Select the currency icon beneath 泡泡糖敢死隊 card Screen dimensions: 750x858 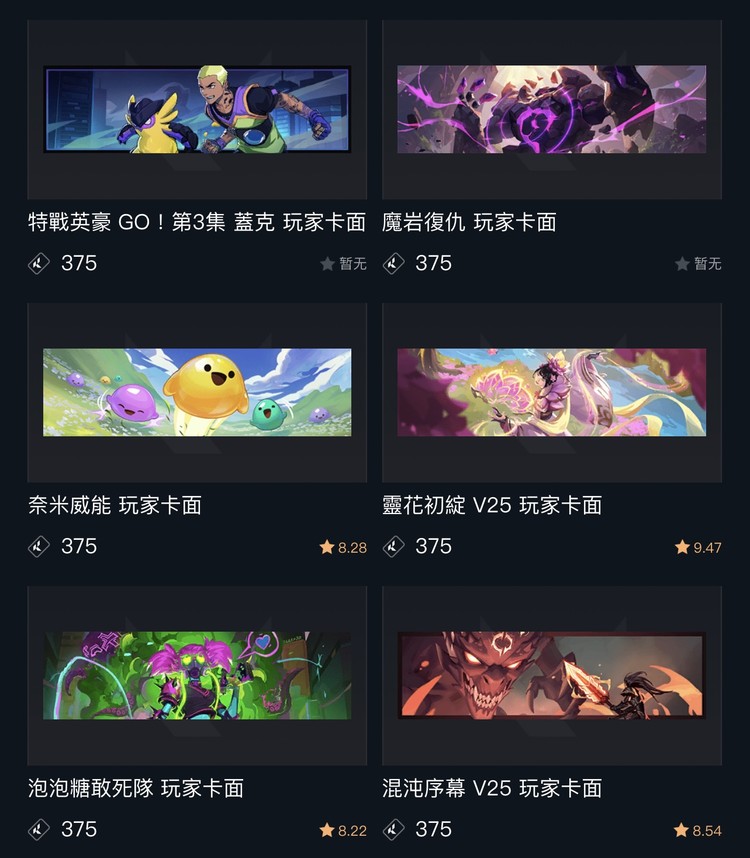tap(37, 829)
